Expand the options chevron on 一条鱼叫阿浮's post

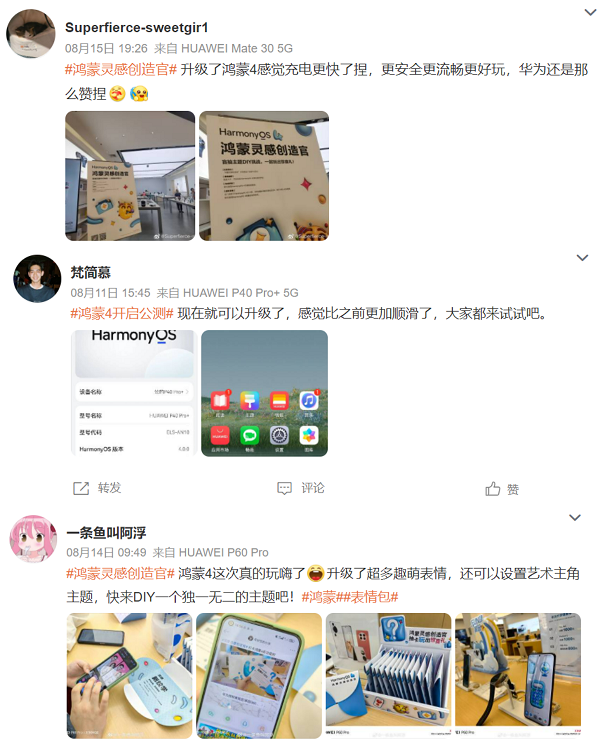click(x=574, y=517)
